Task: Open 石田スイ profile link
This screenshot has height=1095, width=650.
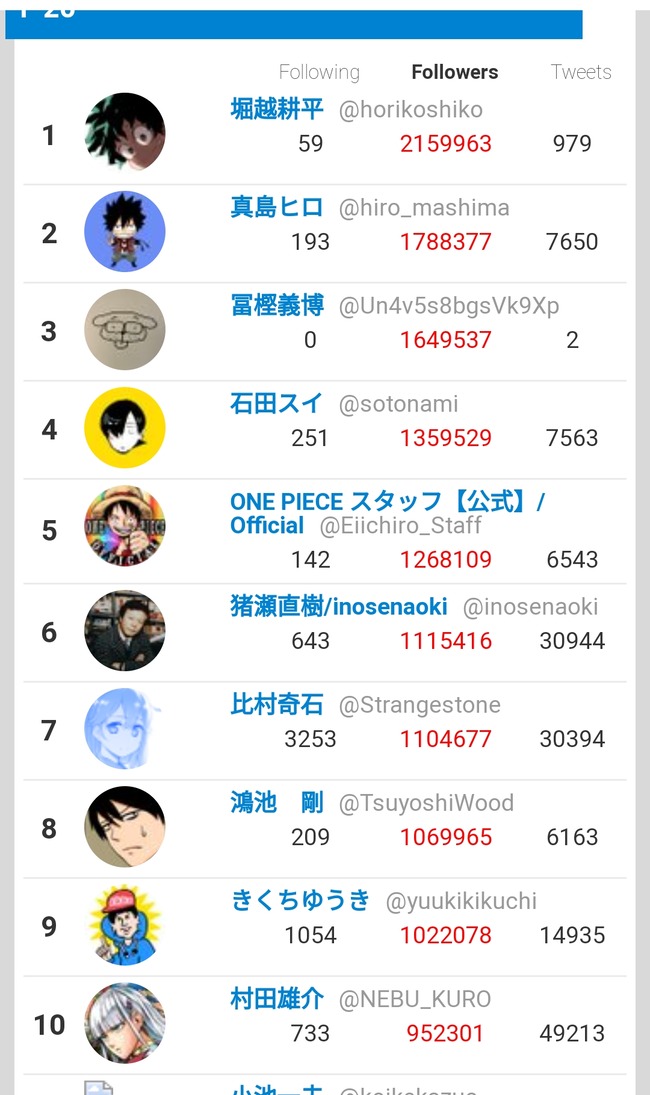Action: click(276, 403)
